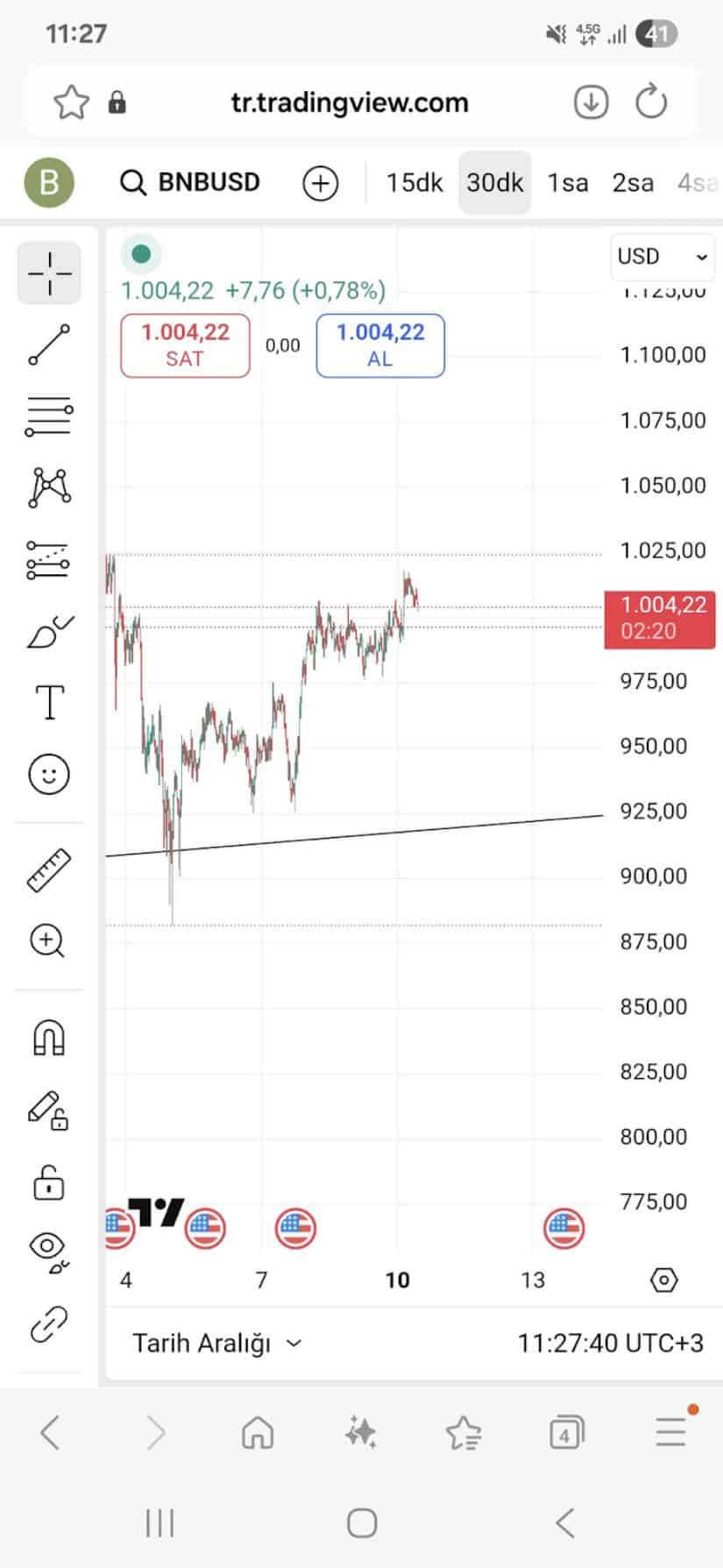Select the ruler measurement tool

[x=49, y=869]
